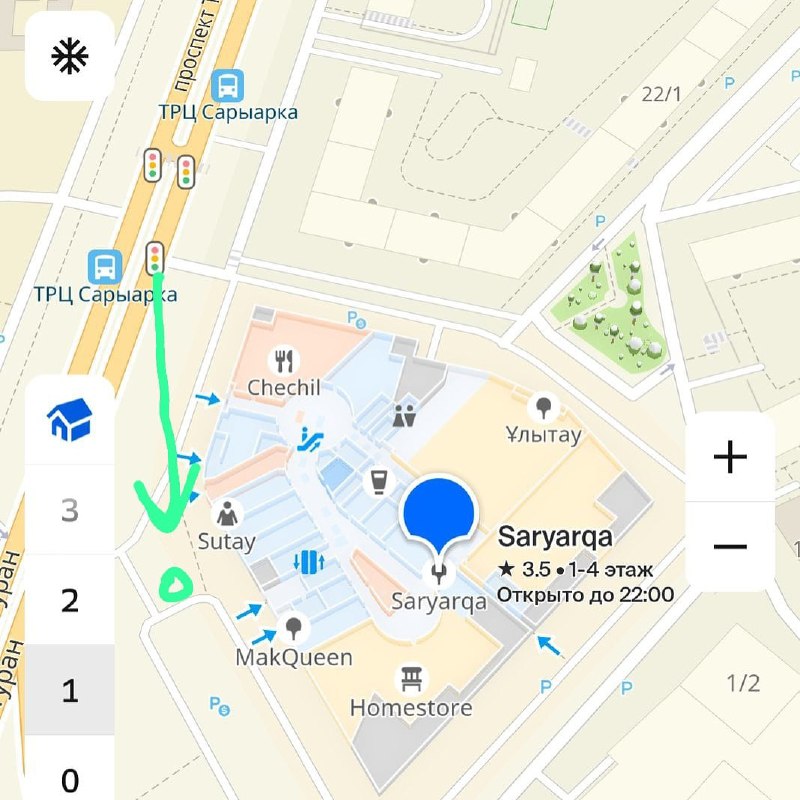The image size is (800, 800).
Task: Open the Chechil restaurant marker
Action: pos(286,361)
